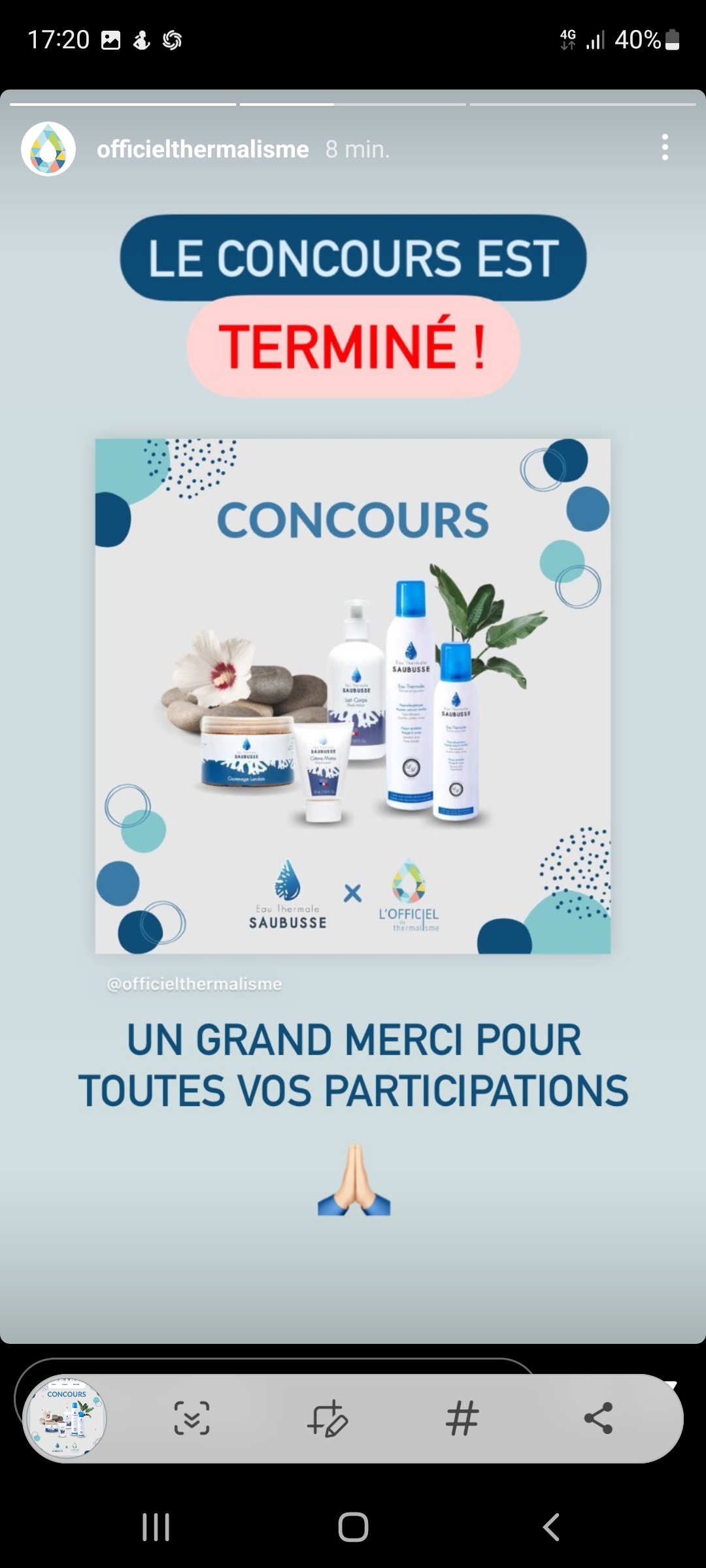Add hashtag tags to the screenshot
The height and width of the screenshot is (1568, 706).
click(462, 1418)
